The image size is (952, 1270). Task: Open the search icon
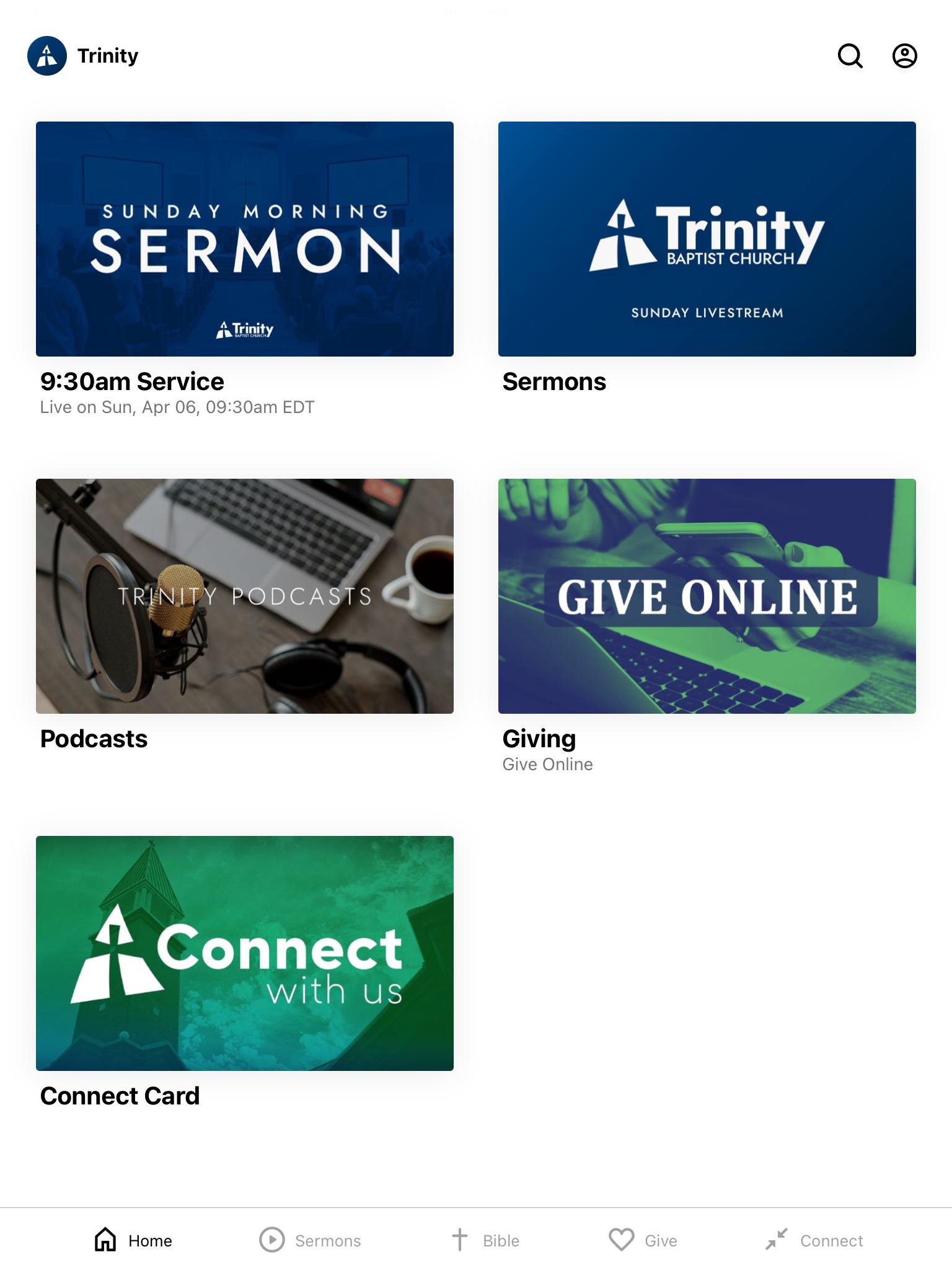click(x=850, y=56)
